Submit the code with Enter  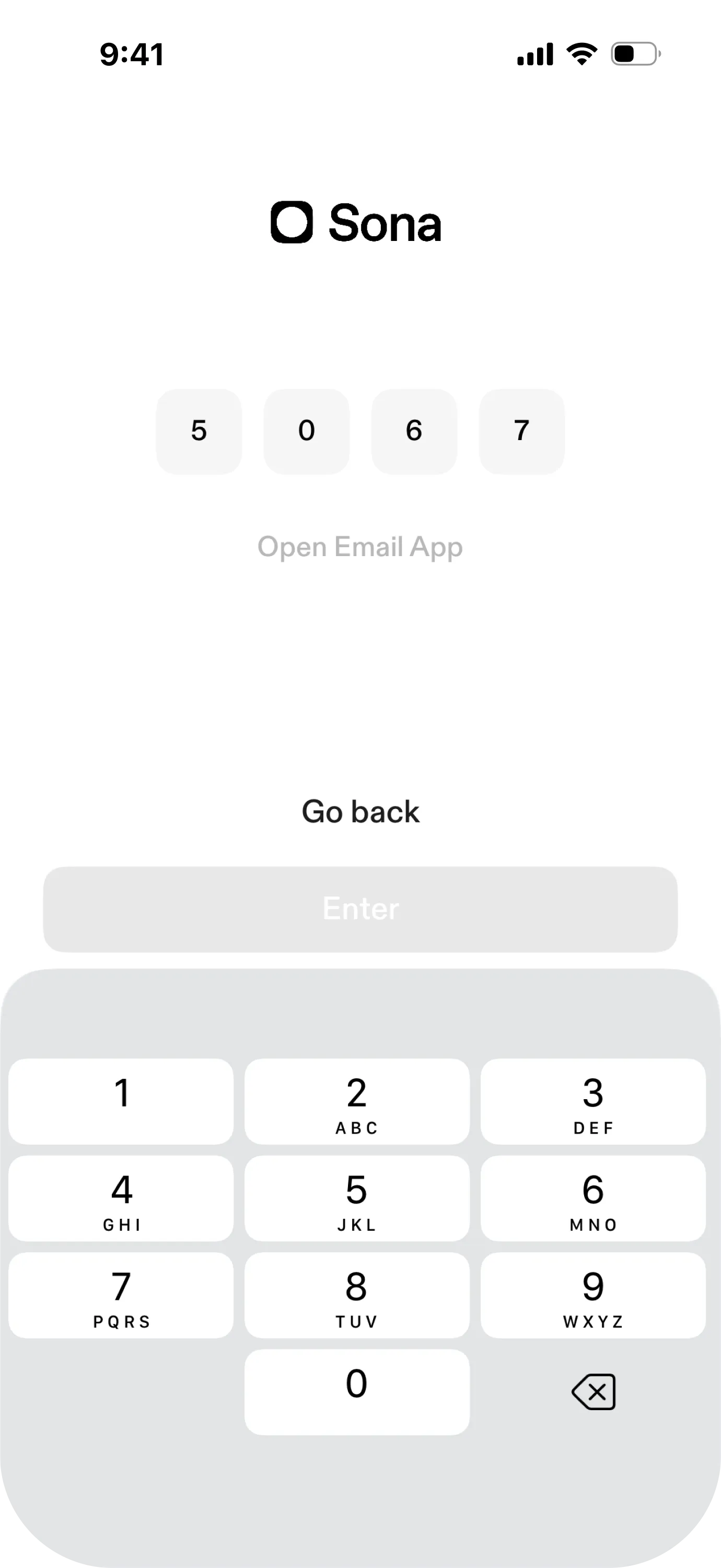(360, 909)
